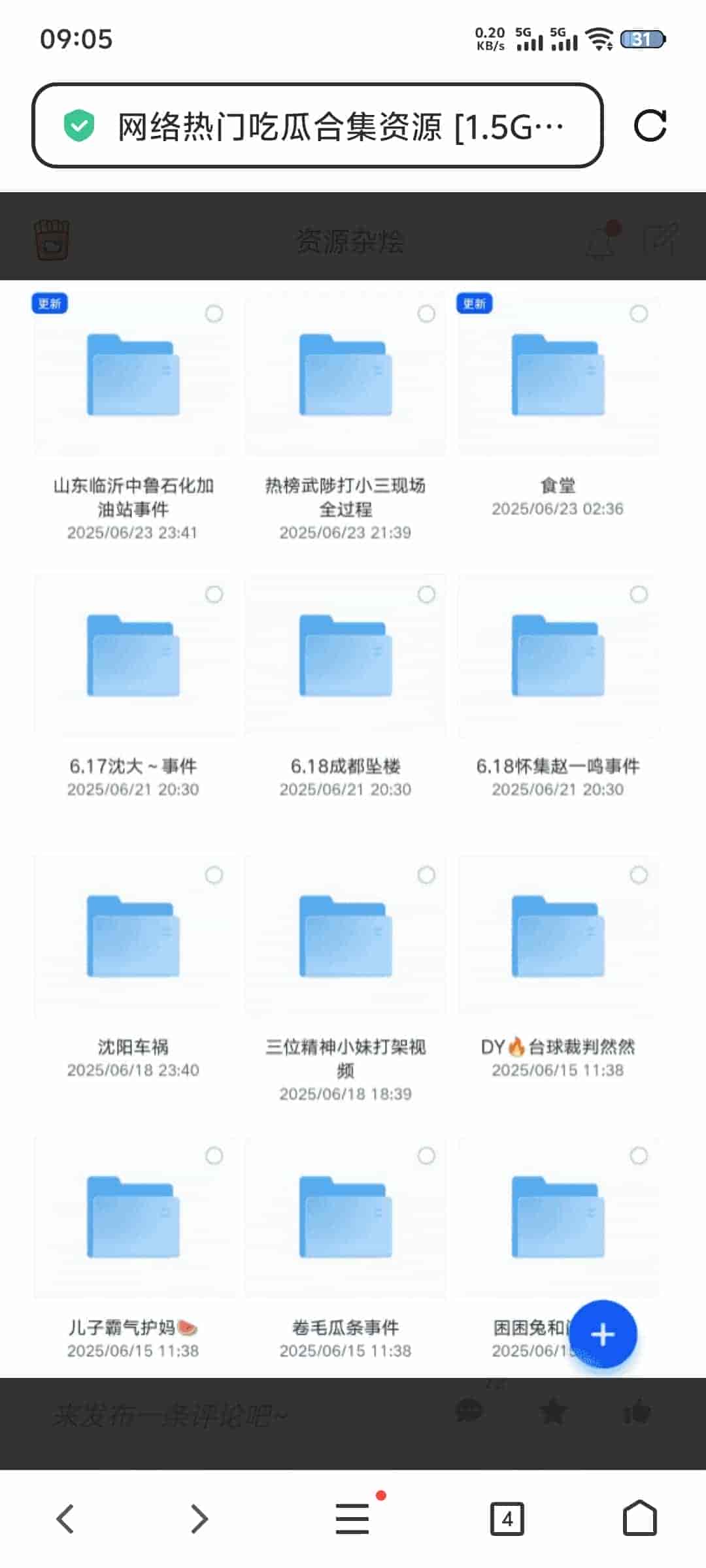This screenshot has height=1568, width=706.
Task: Open the DY台球裁判然然 folder
Action: click(x=558, y=938)
